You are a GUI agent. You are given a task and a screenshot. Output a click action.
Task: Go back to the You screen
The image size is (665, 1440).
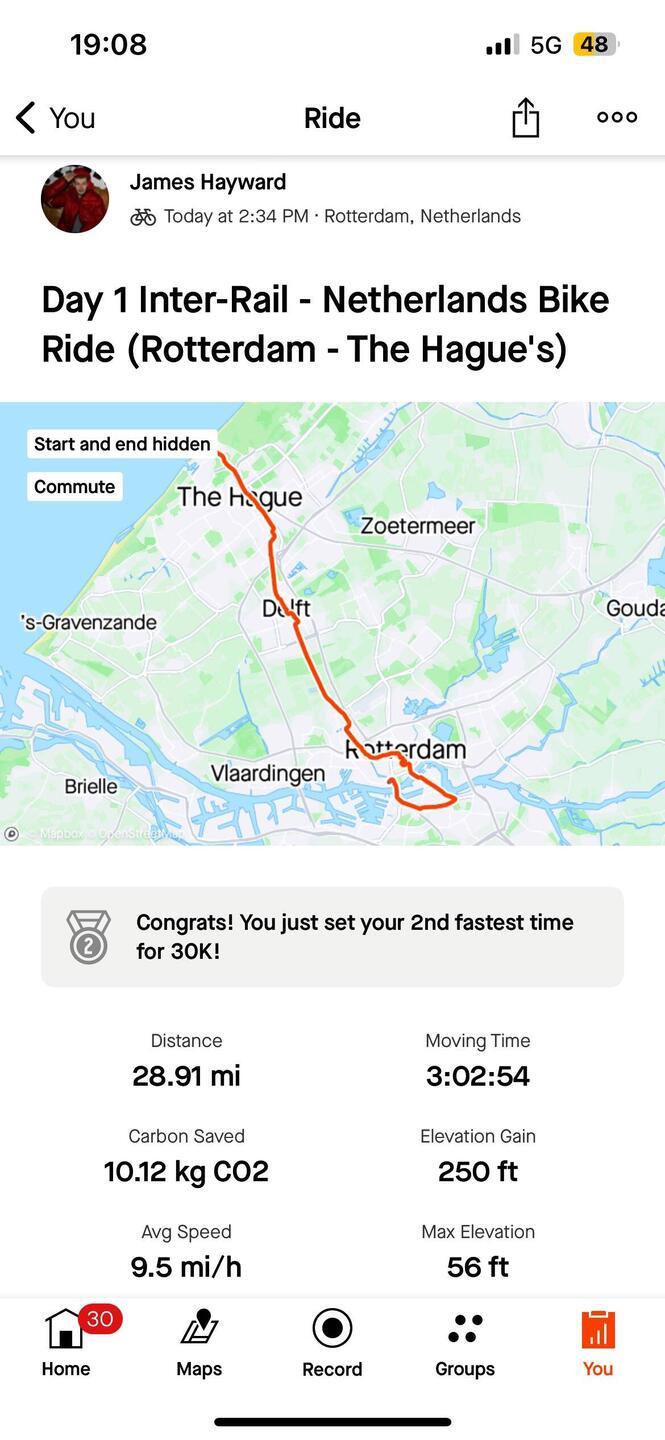pyautogui.click(x=55, y=118)
